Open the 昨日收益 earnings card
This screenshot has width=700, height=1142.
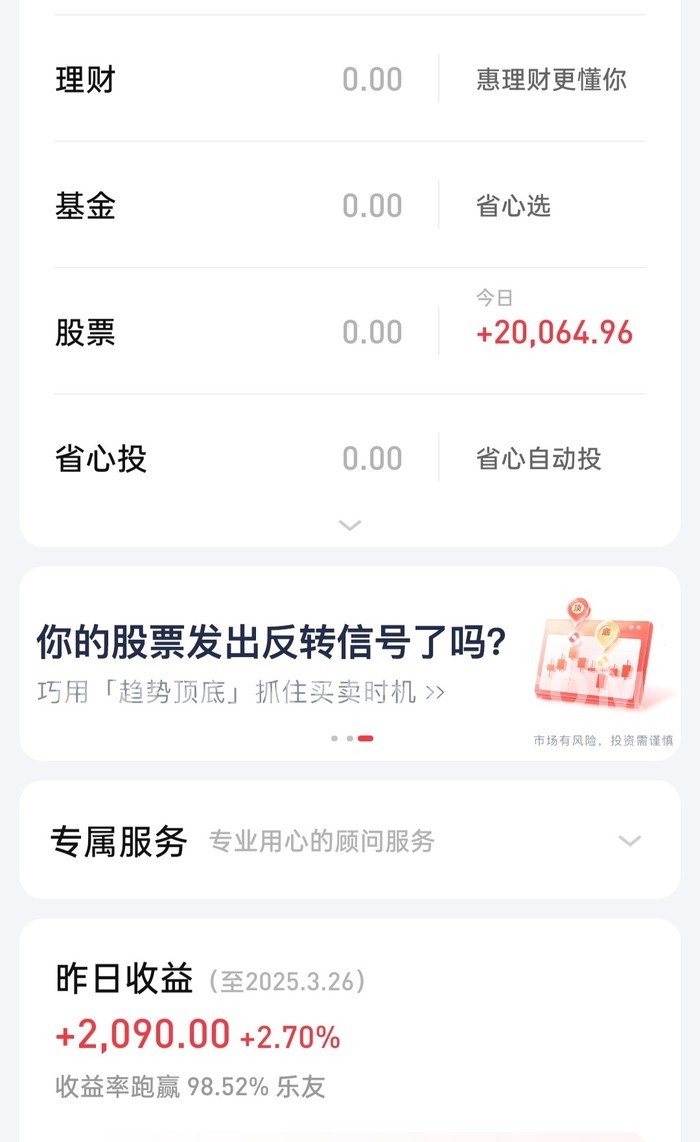tap(200, 1030)
